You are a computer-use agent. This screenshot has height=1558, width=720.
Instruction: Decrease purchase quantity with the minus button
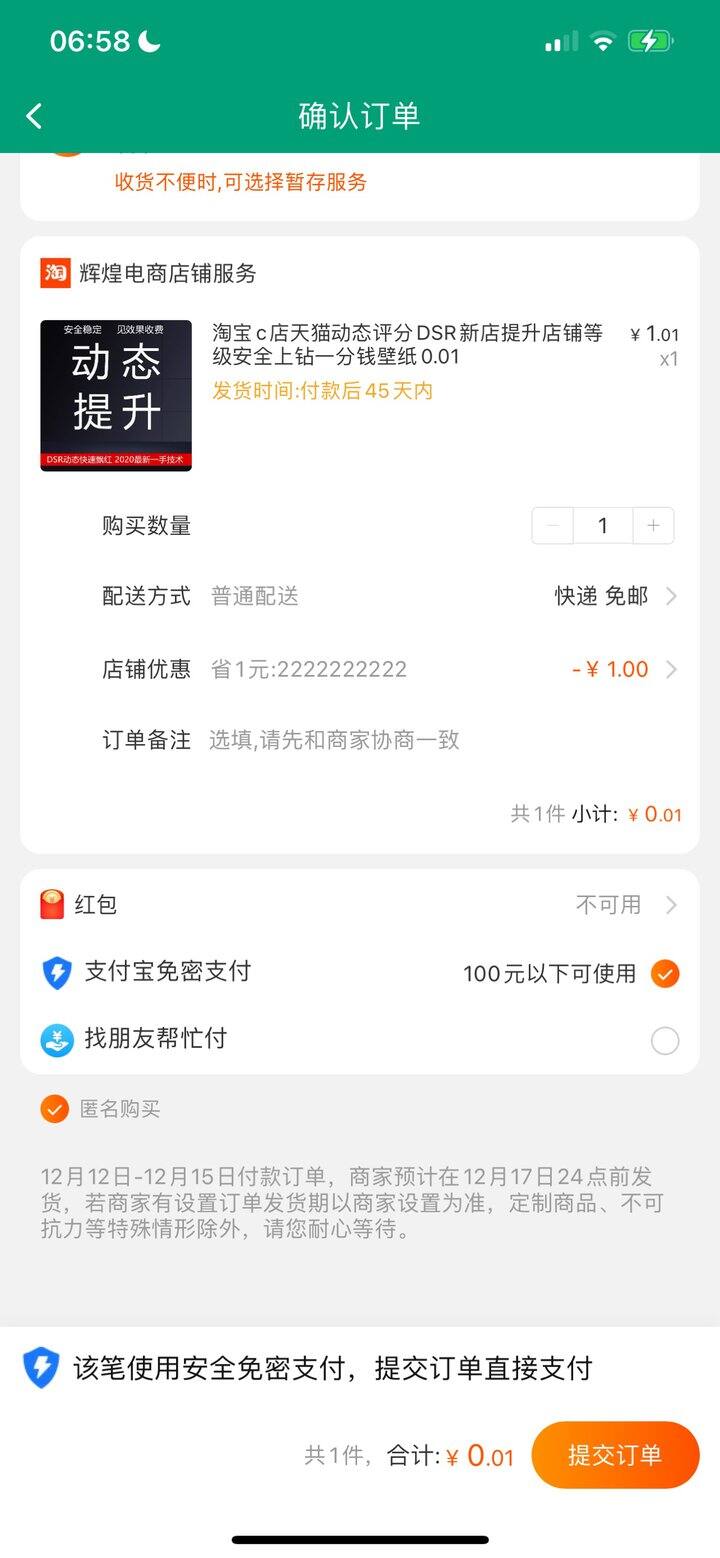point(552,526)
